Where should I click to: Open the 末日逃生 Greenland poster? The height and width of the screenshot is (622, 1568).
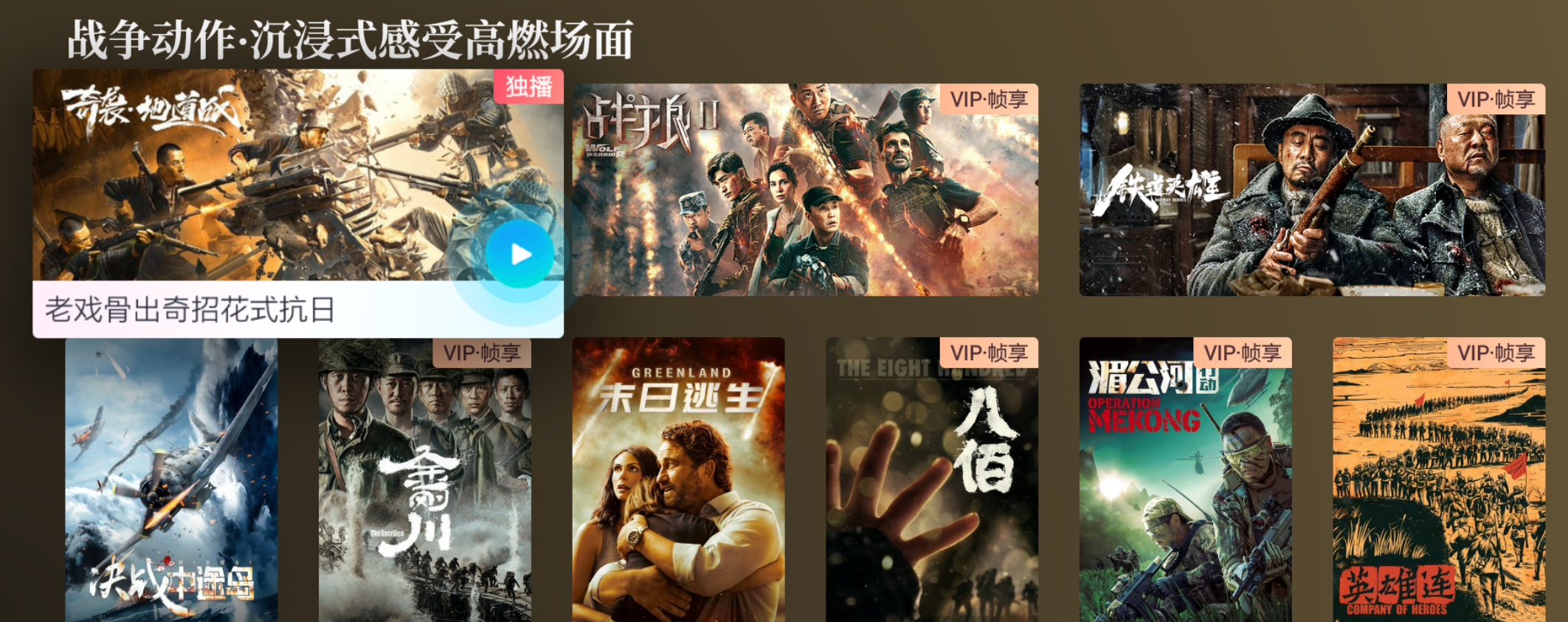pyautogui.click(x=678, y=480)
